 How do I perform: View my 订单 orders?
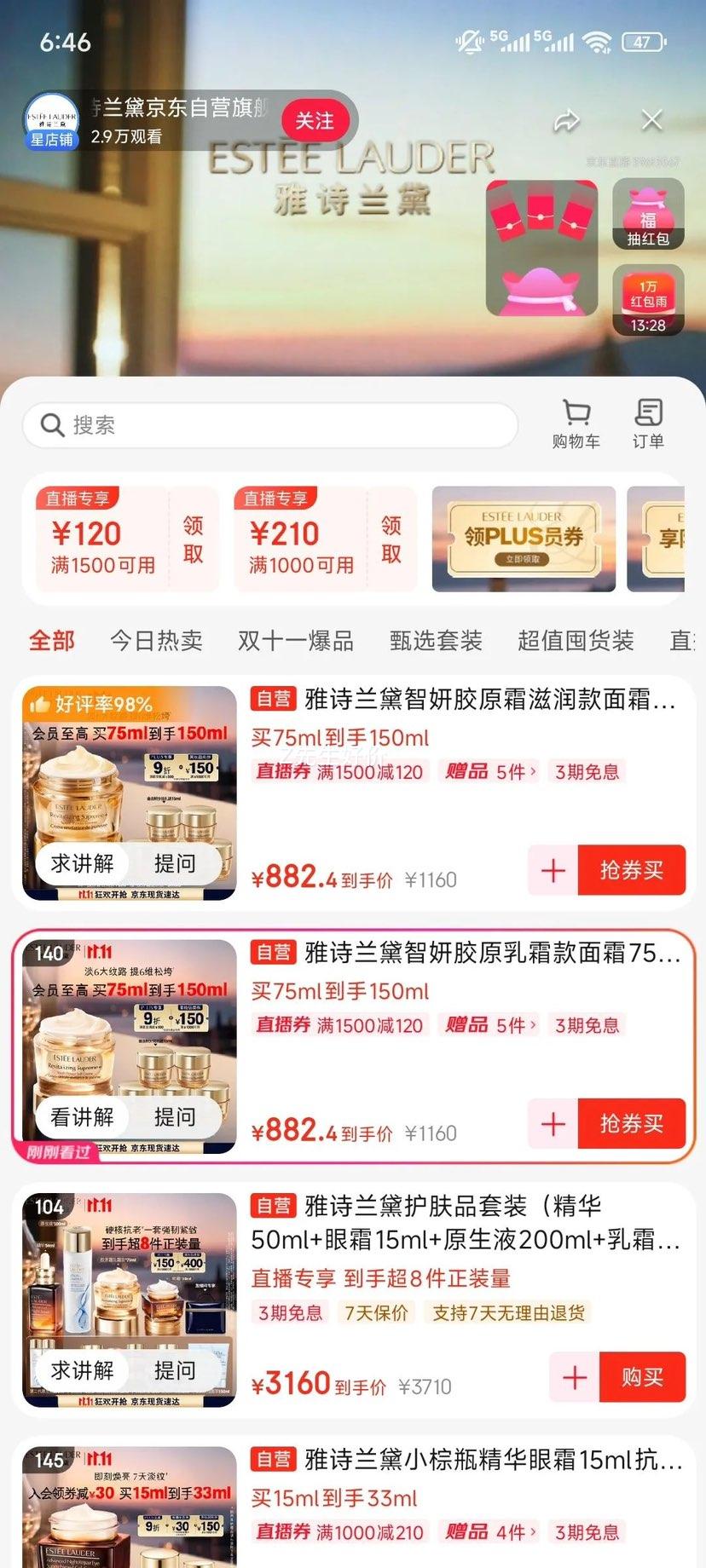pos(648,424)
